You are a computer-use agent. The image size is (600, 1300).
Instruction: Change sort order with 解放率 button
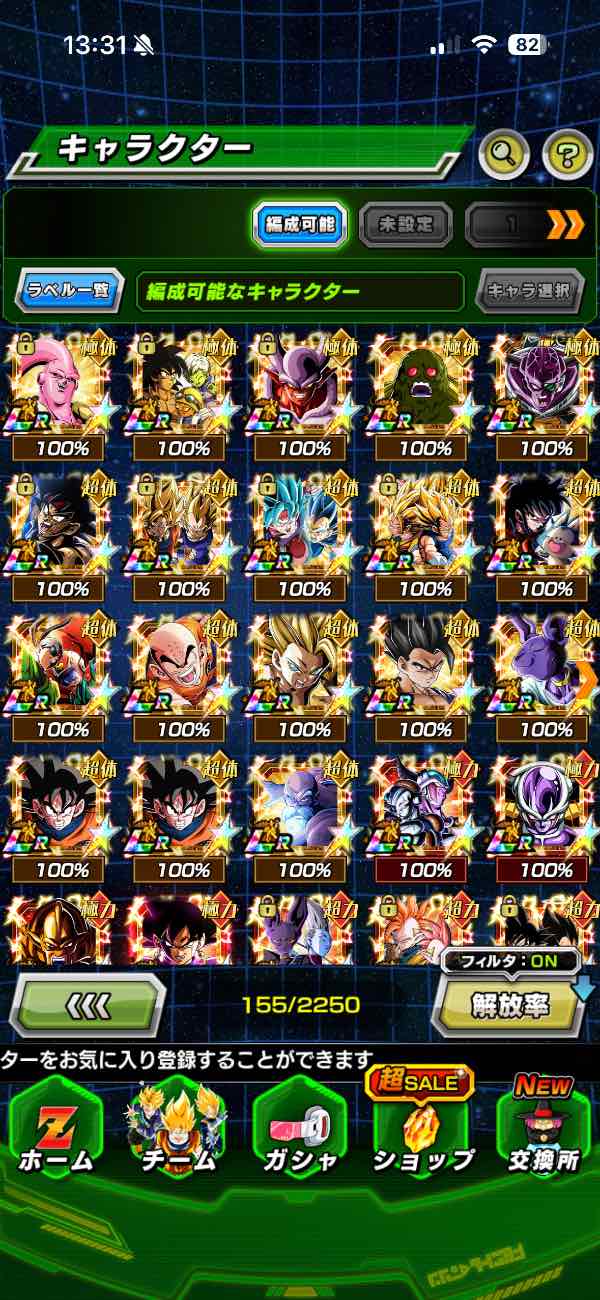(x=510, y=1004)
